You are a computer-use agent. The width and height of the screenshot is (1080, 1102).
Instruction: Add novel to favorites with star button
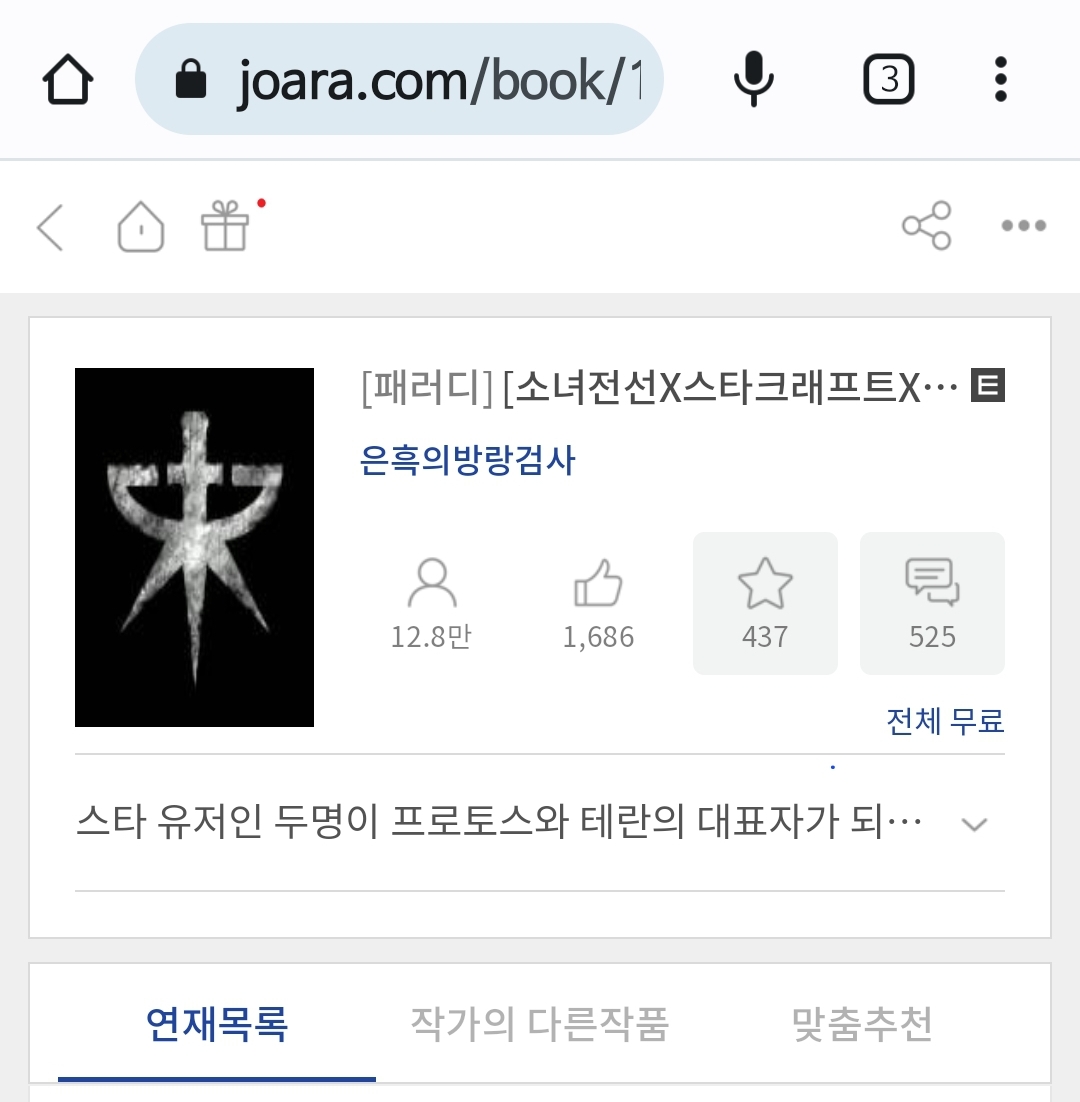pyautogui.click(x=765, y=603)
